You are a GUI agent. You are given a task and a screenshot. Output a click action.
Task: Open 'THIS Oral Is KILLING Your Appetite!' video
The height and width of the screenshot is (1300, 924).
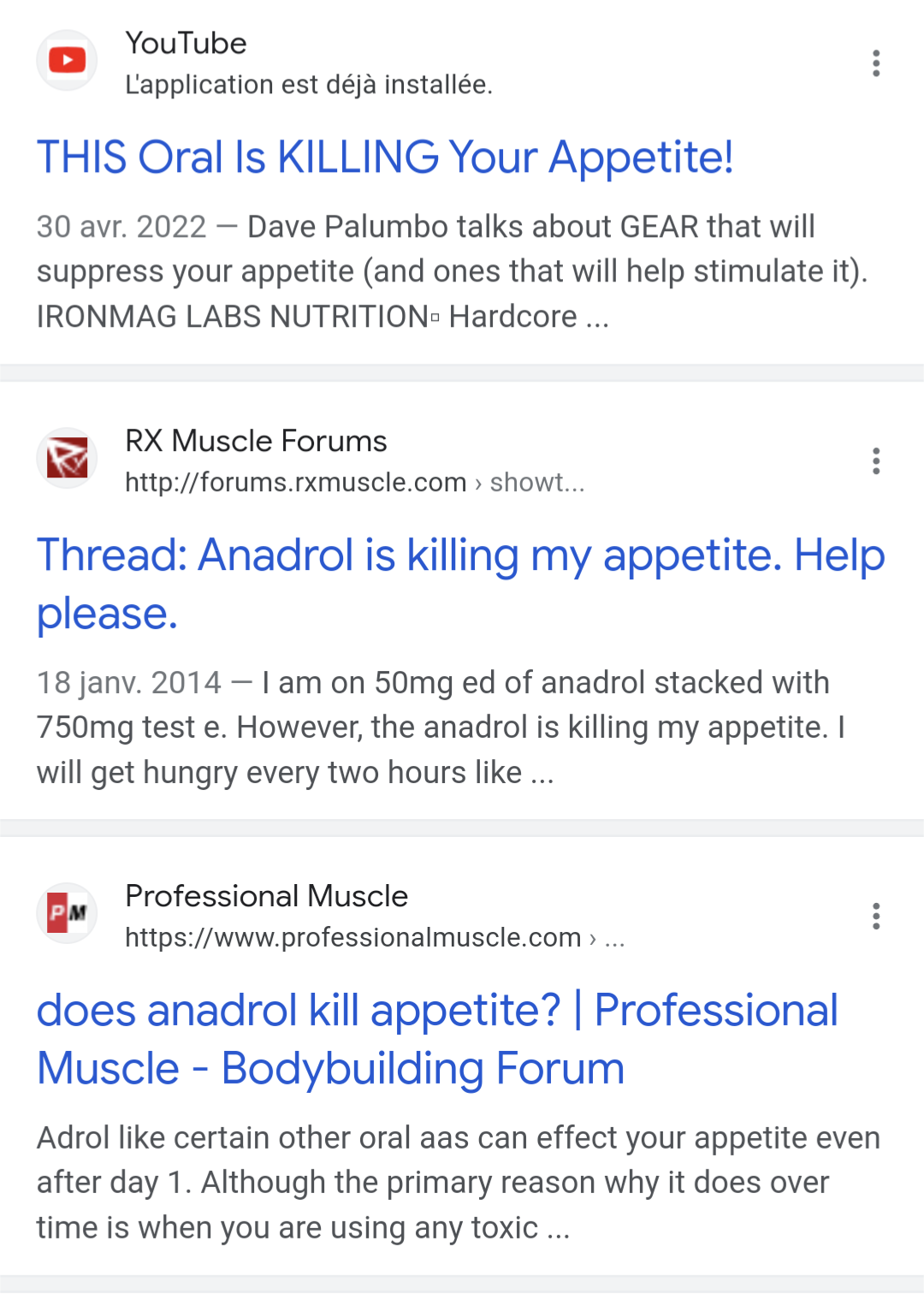(x=385, y=157)
